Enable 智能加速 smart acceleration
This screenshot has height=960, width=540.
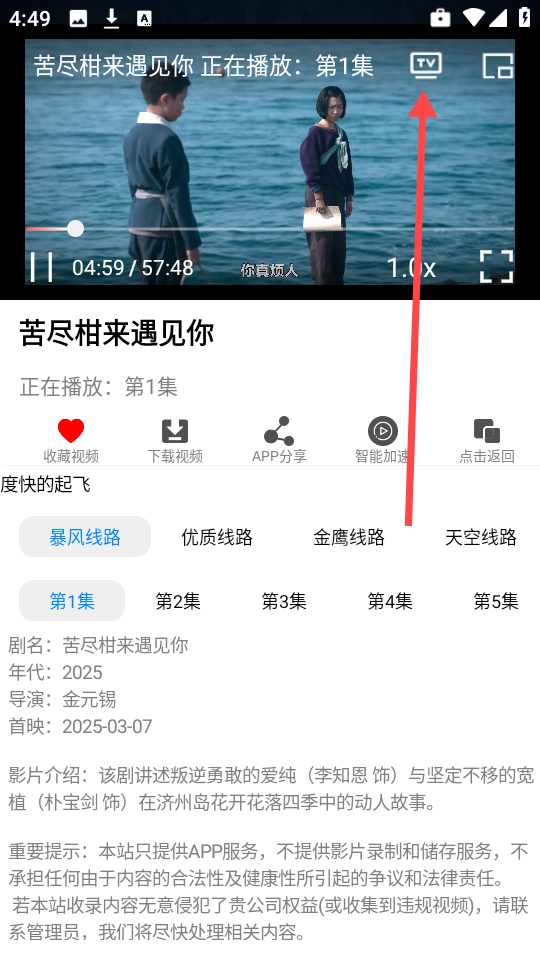383,440
